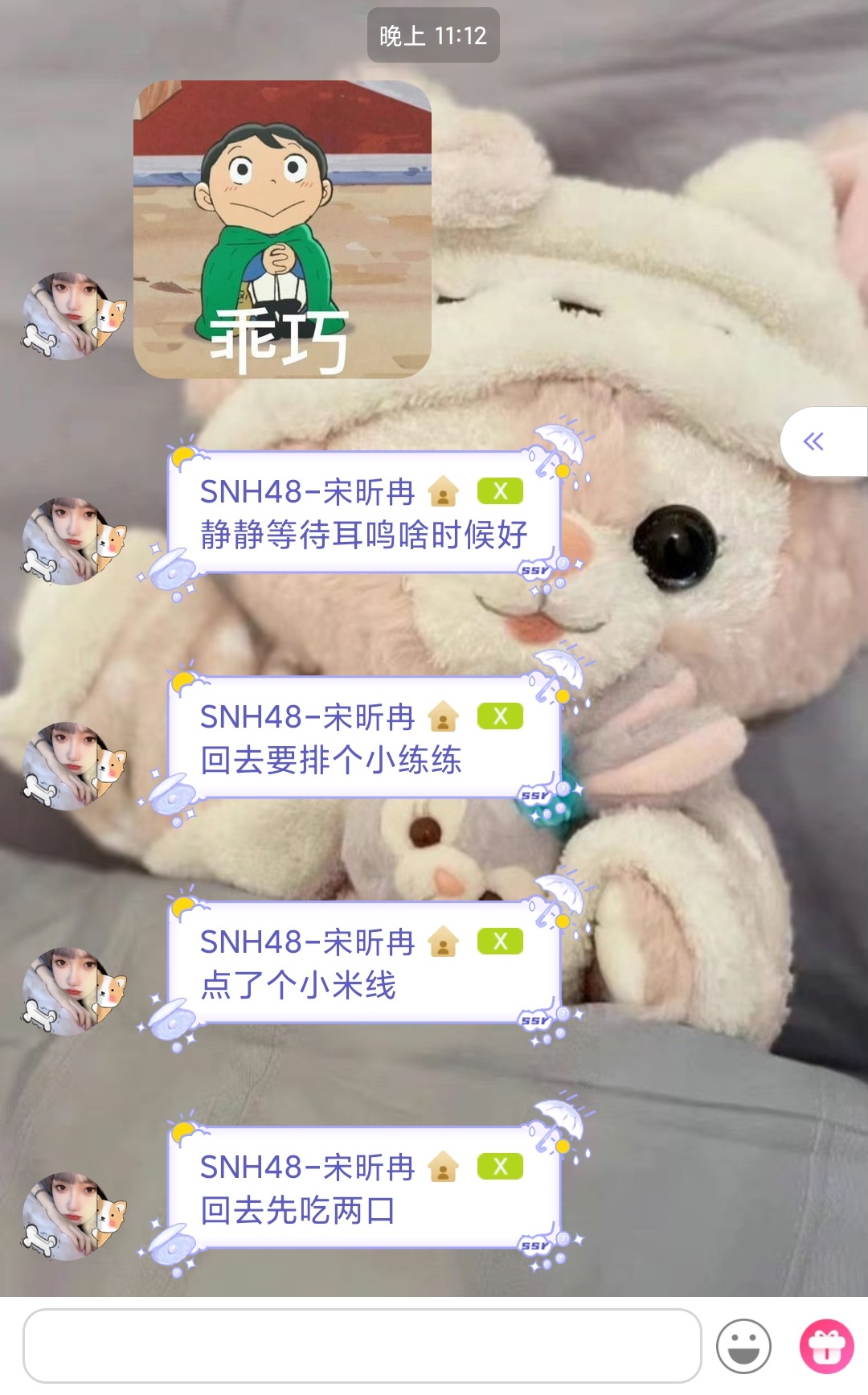Tap avatar beside 点了个小米线 message

coord(74,991)
